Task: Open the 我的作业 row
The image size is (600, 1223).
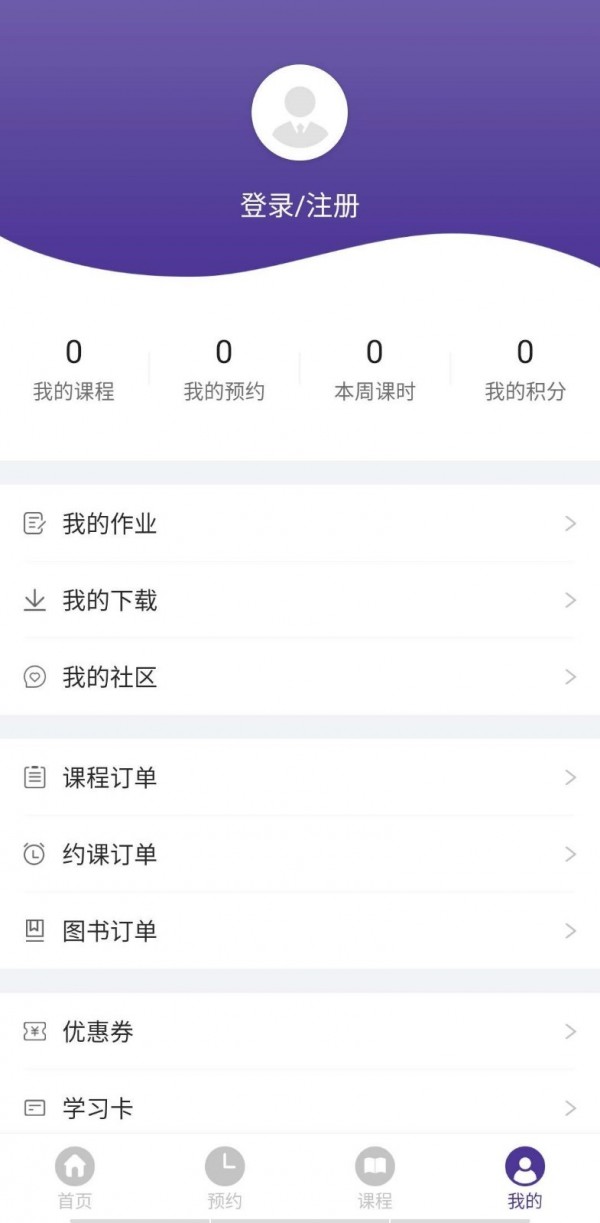Action: [x=299, y=523]
